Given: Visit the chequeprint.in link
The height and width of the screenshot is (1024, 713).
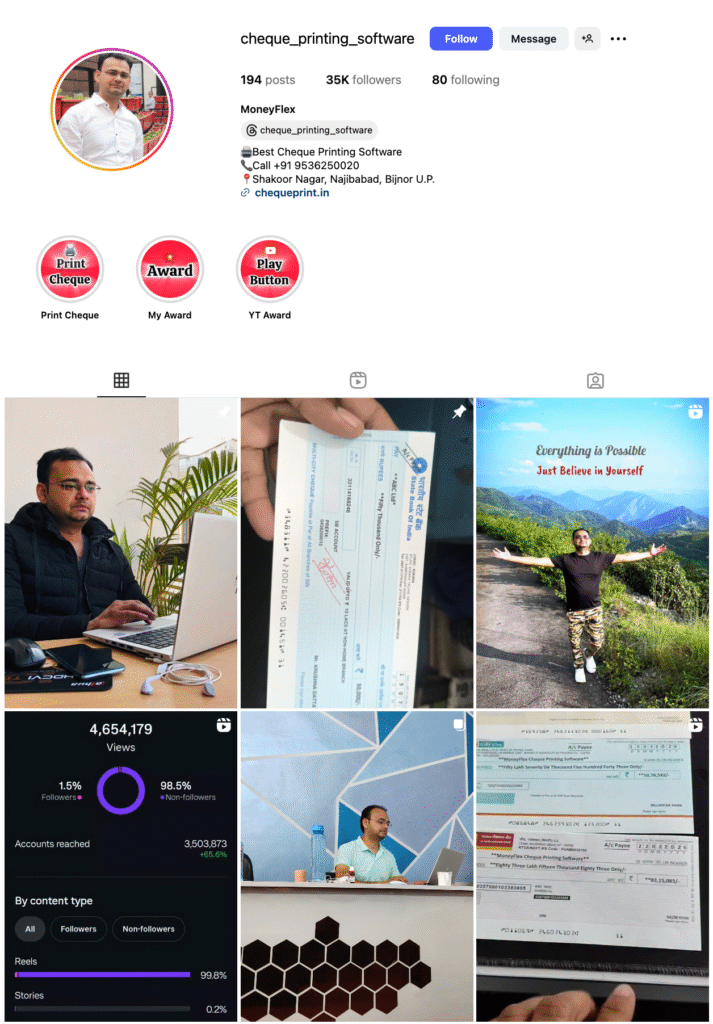Looking at the screenshot, I should click(290, 193).
